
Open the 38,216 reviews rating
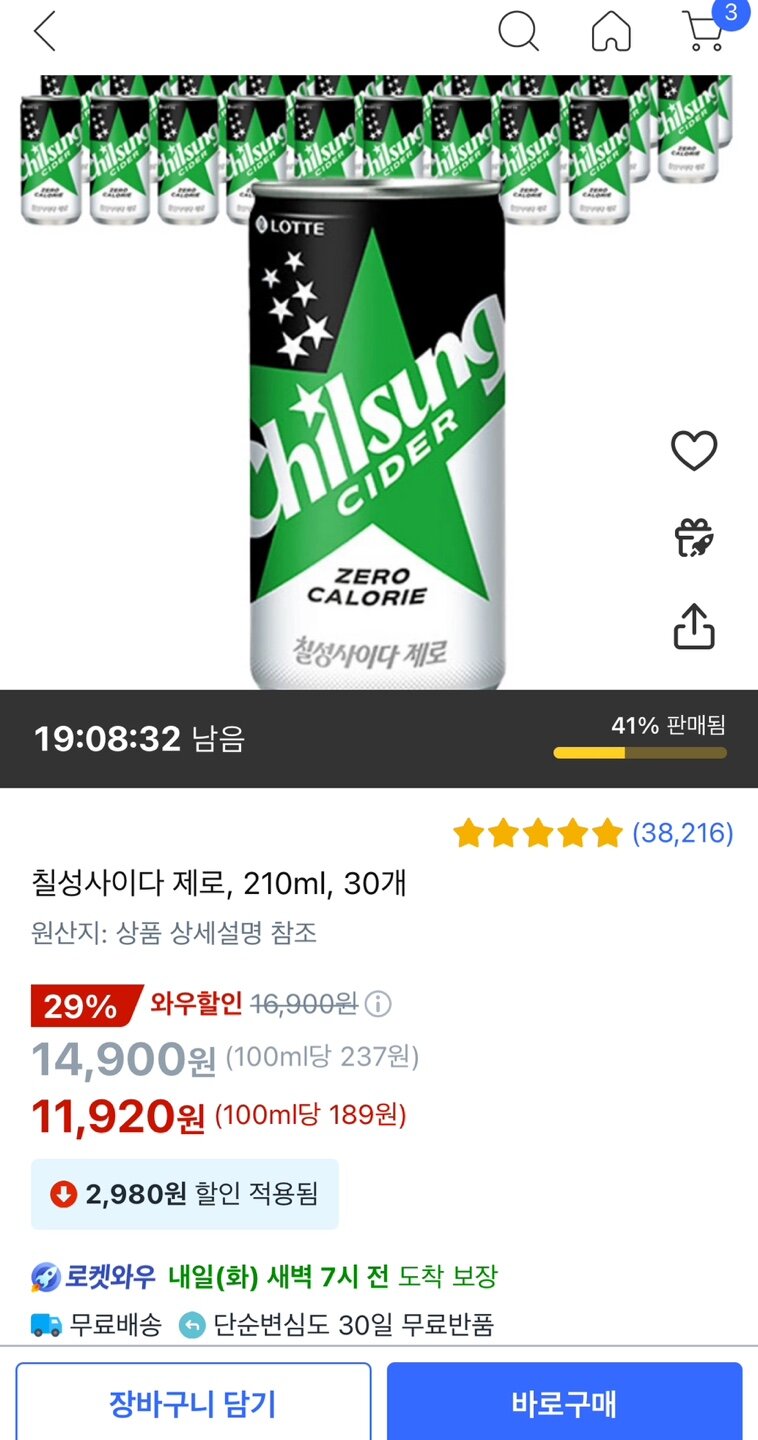pyautogui.click(x=593, y=833)
